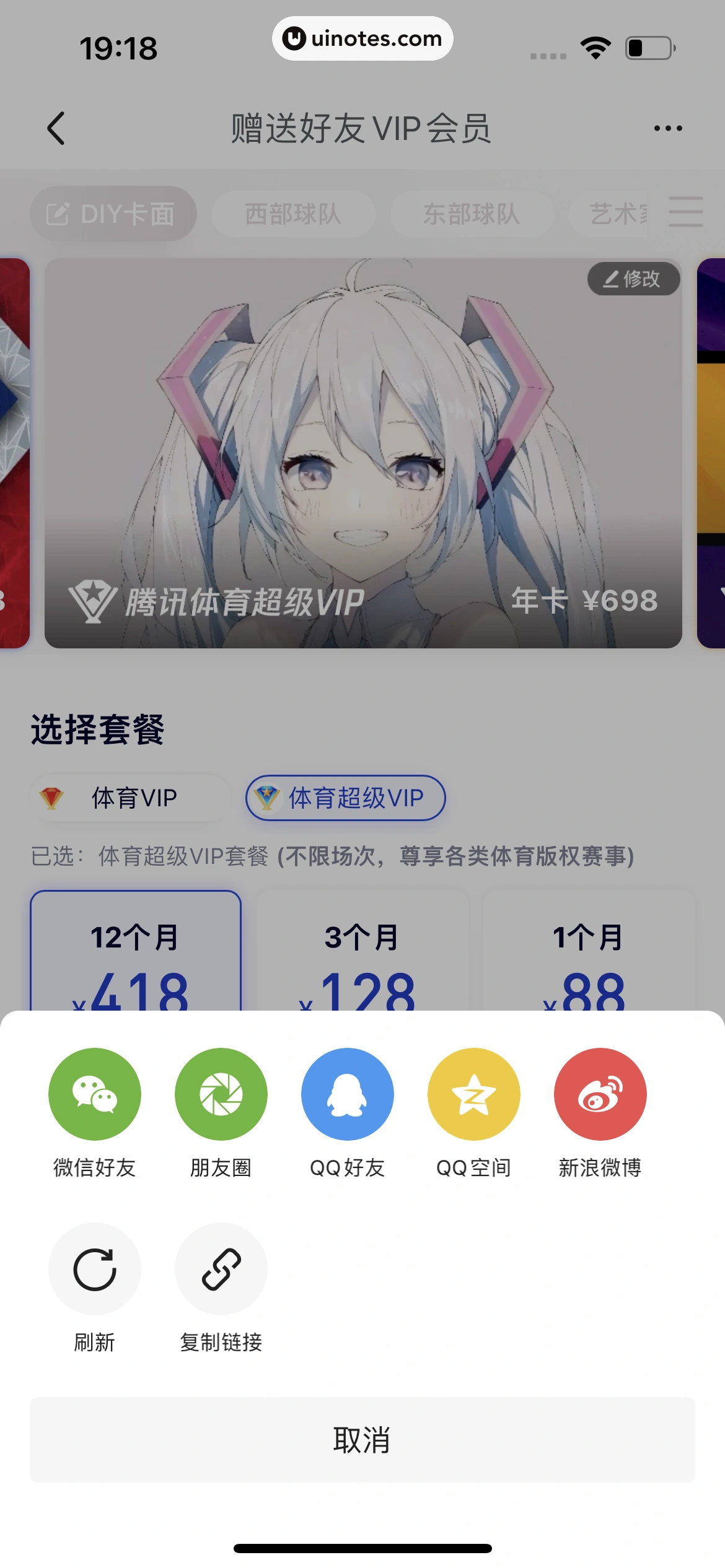Screen dimensions: 725x1568
Task: Copy link using 复制链接 icon
Action: pyautogui.click(x=221, y=1270)
